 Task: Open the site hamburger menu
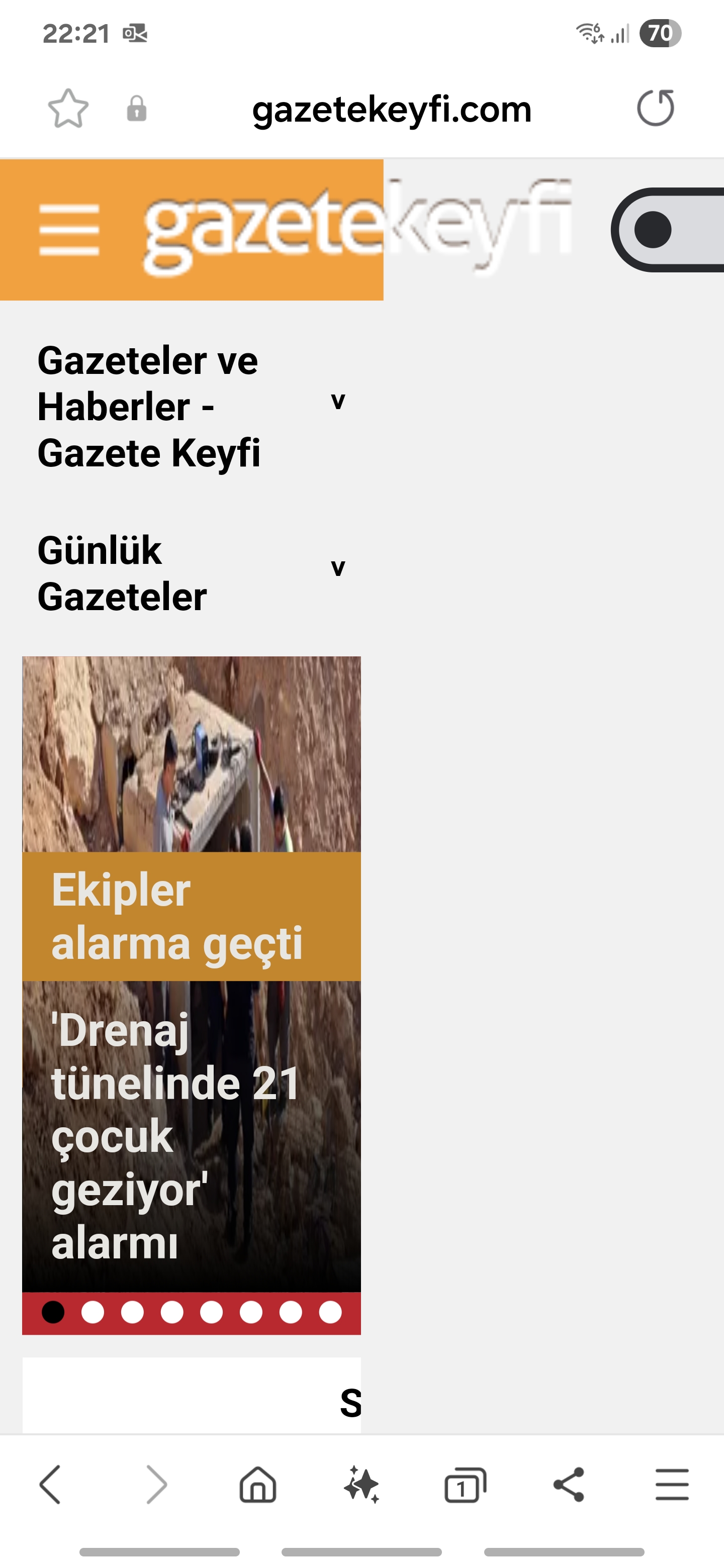69,230
